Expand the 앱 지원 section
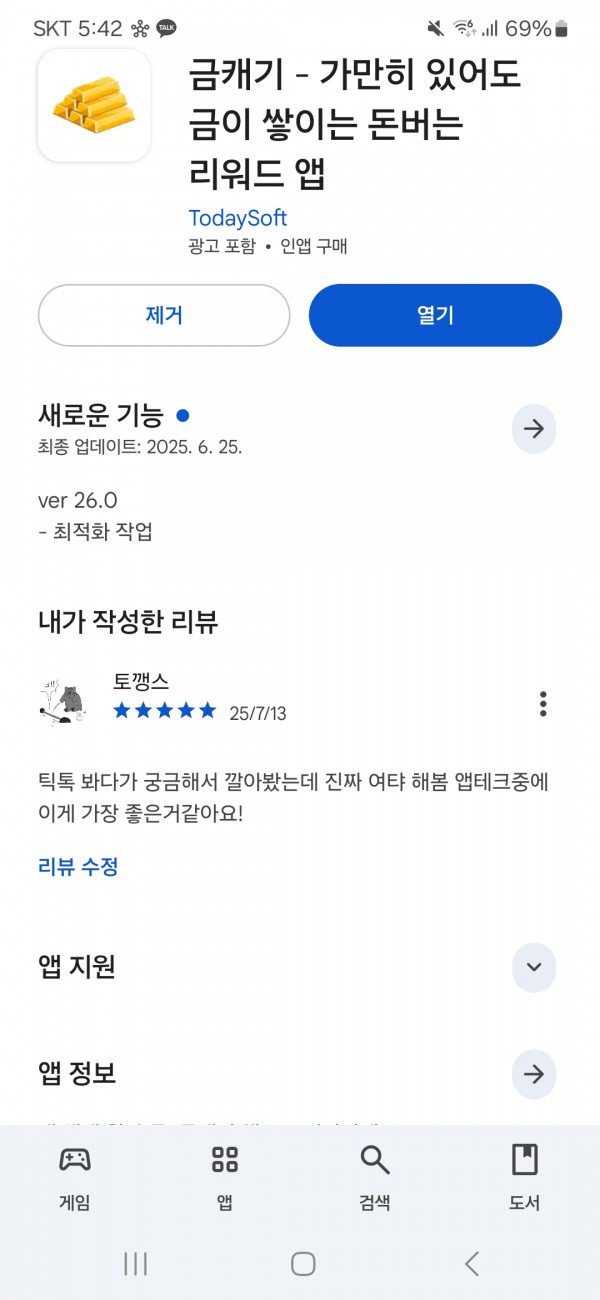 point(534,967)
